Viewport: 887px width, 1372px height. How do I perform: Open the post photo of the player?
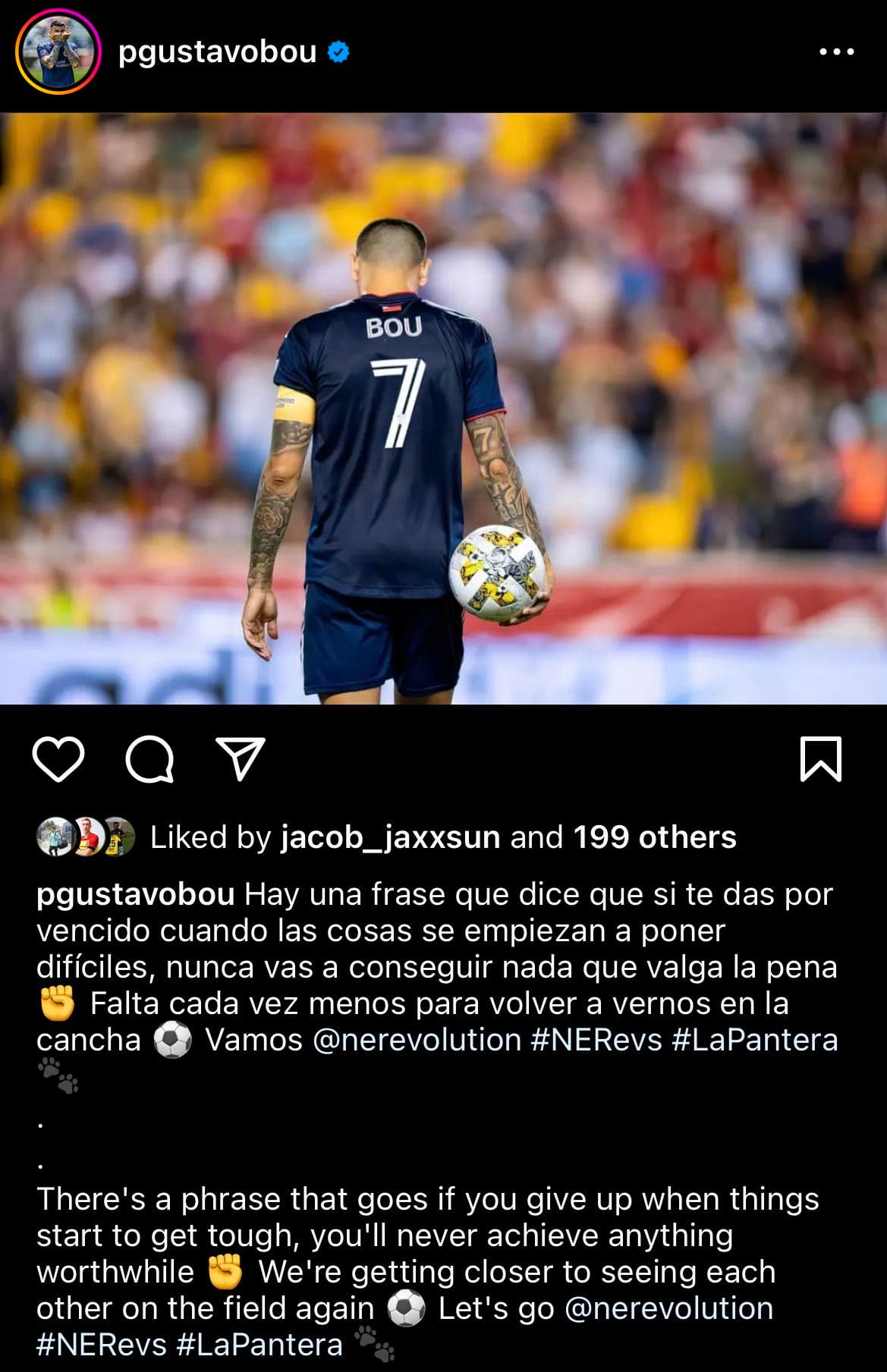pos(443,408)
